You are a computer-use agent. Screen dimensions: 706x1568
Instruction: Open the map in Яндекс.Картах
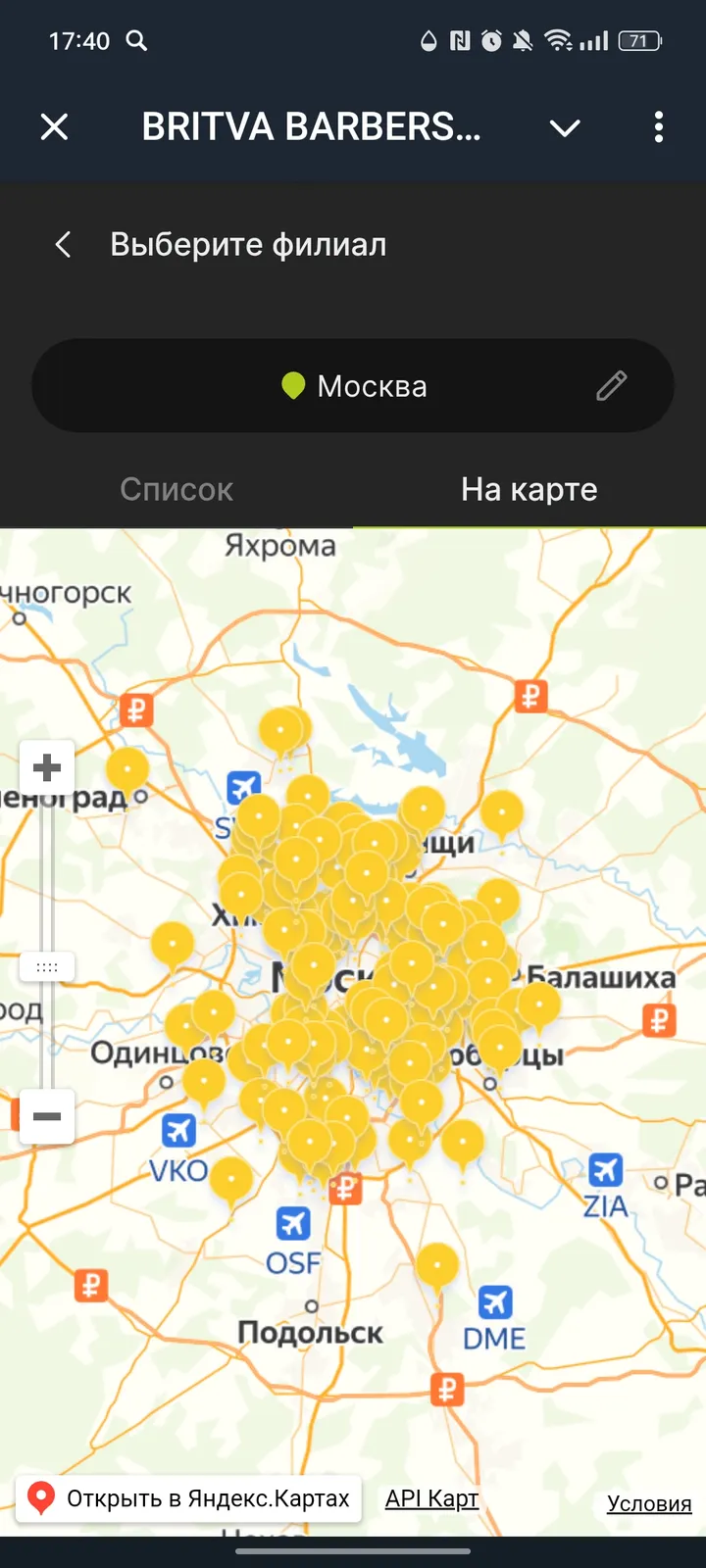189,1498
